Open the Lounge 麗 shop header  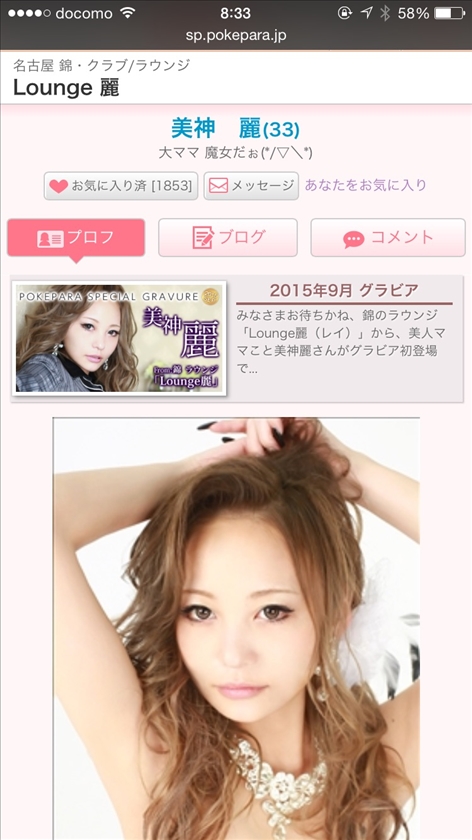tap(236, 78)
